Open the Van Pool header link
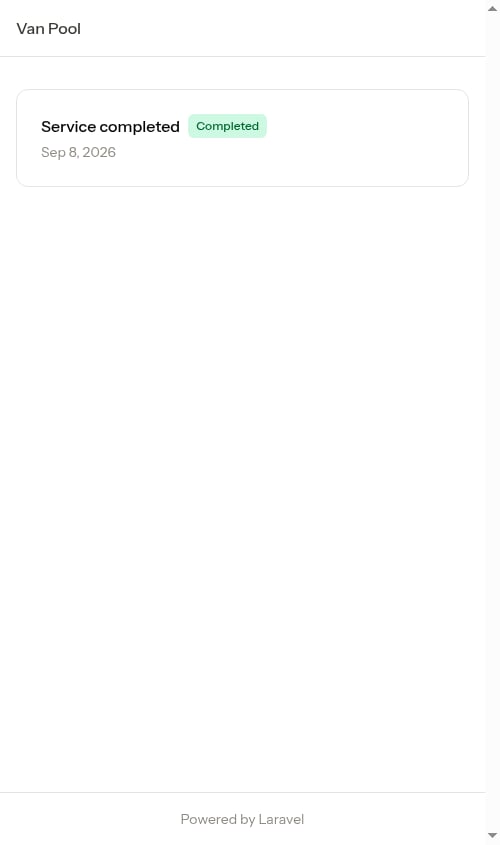The image size is (500, 845). [x=48, y=29]
